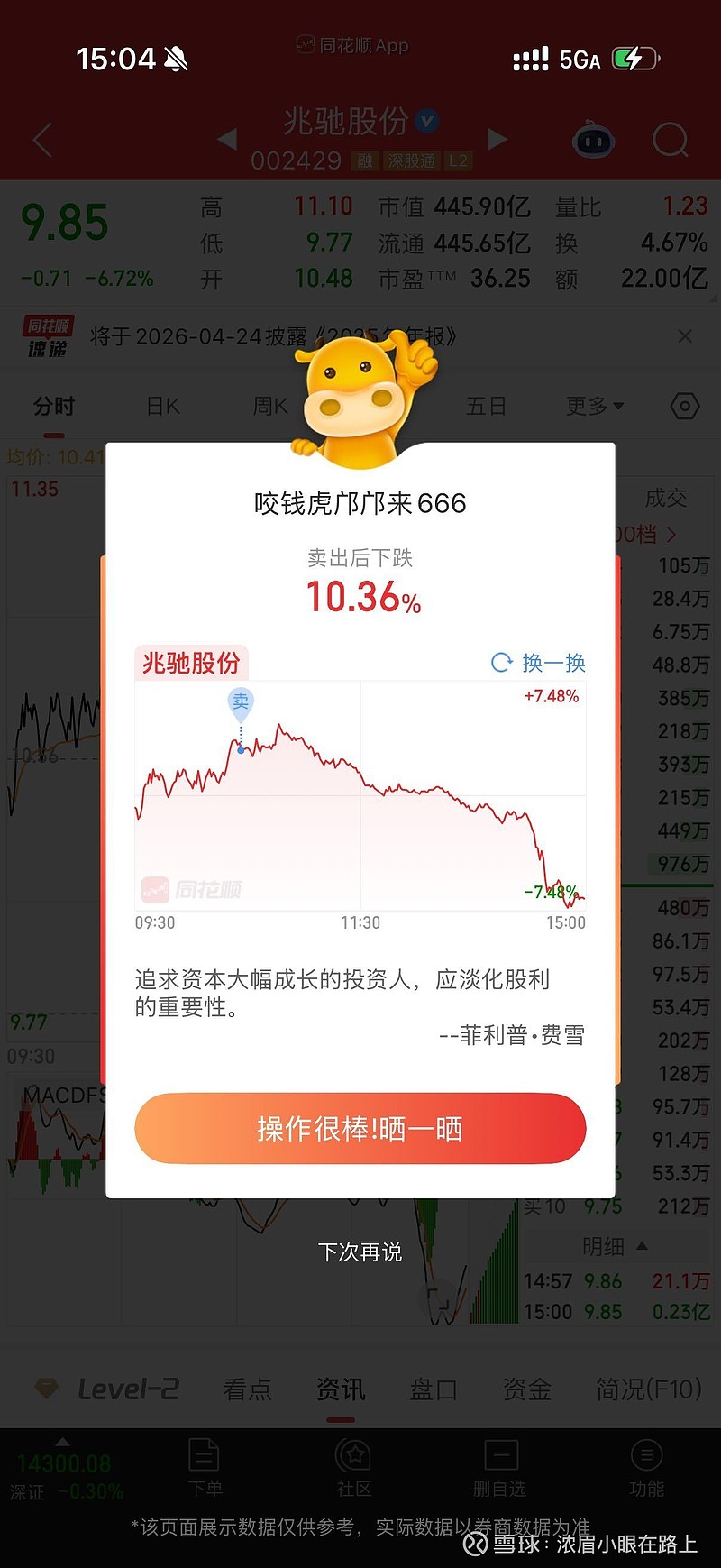This screenshot has width=721, height=1568.
Task: Open the 简况(F10) tab
Action: tap(648, 1389)
